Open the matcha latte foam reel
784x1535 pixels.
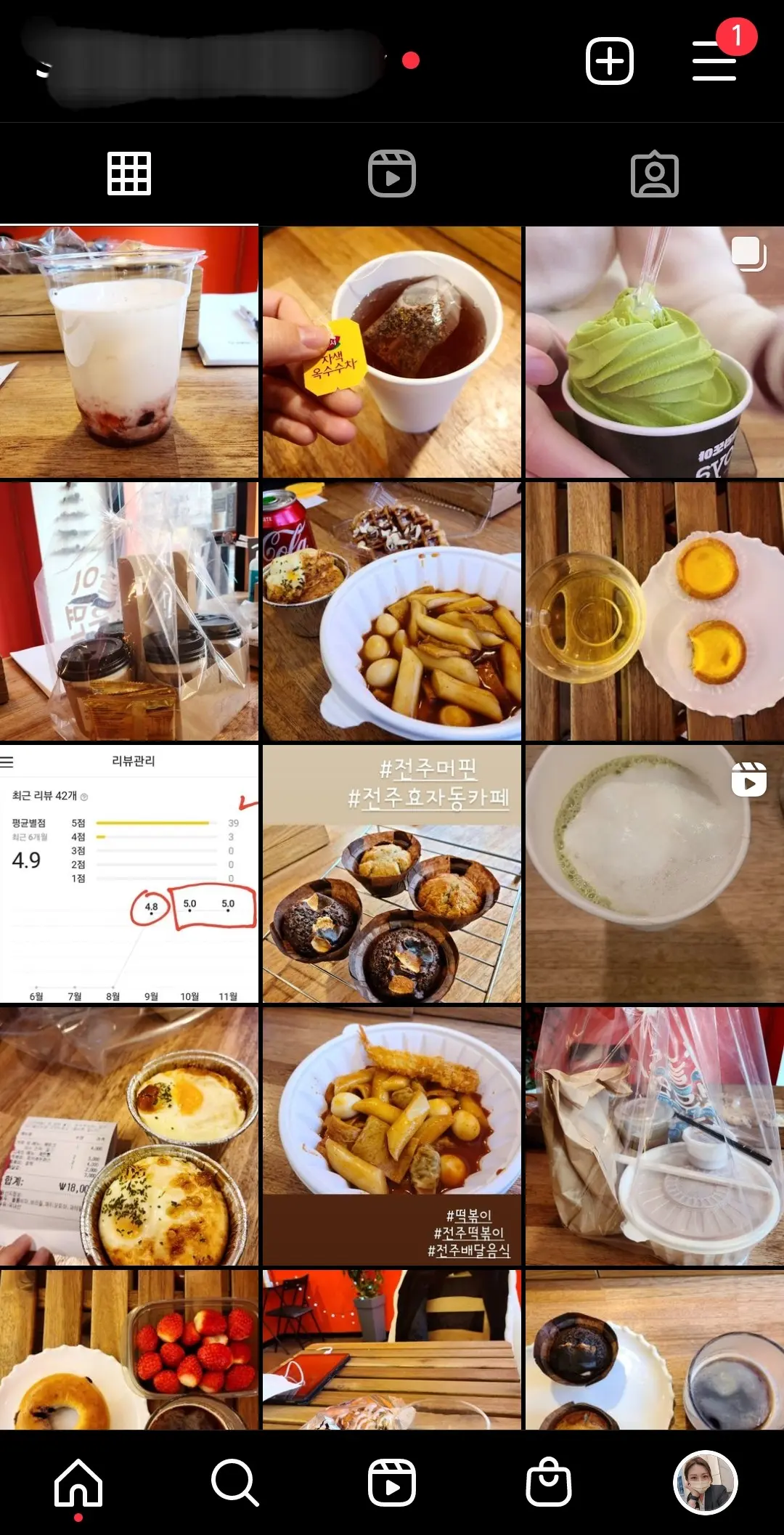pyautogui.click(x=654, y=874)
